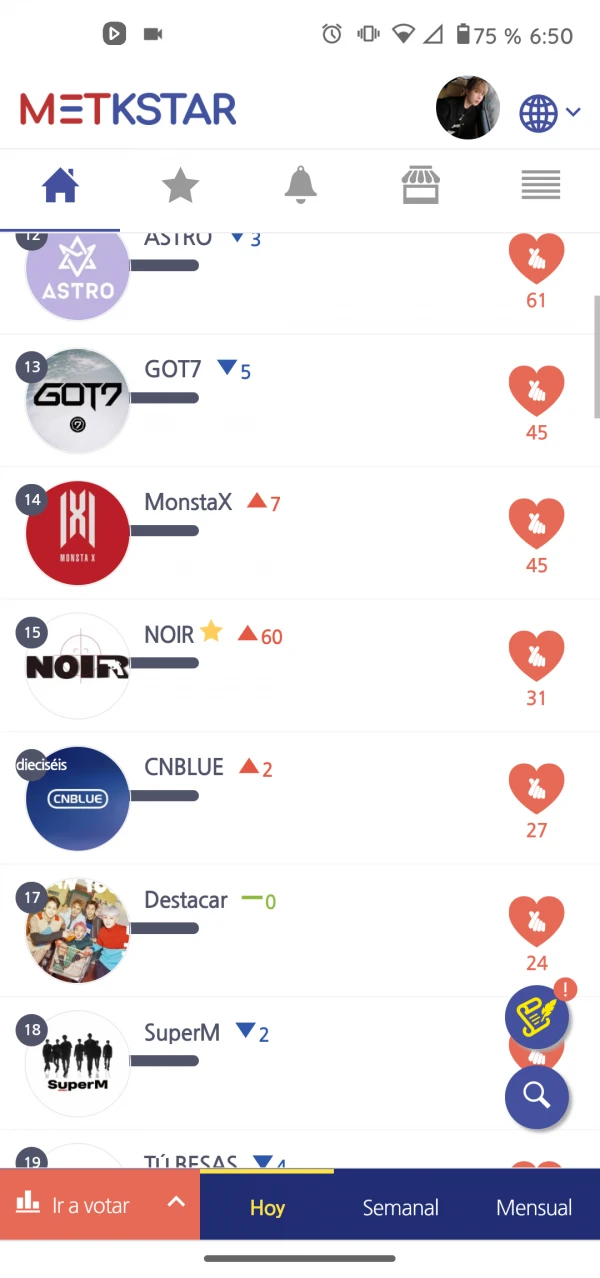The width and height of the screenshot is (600, 1278).
Task: Select the Hoy ranking tab
Action: [x=267, y=1207]
